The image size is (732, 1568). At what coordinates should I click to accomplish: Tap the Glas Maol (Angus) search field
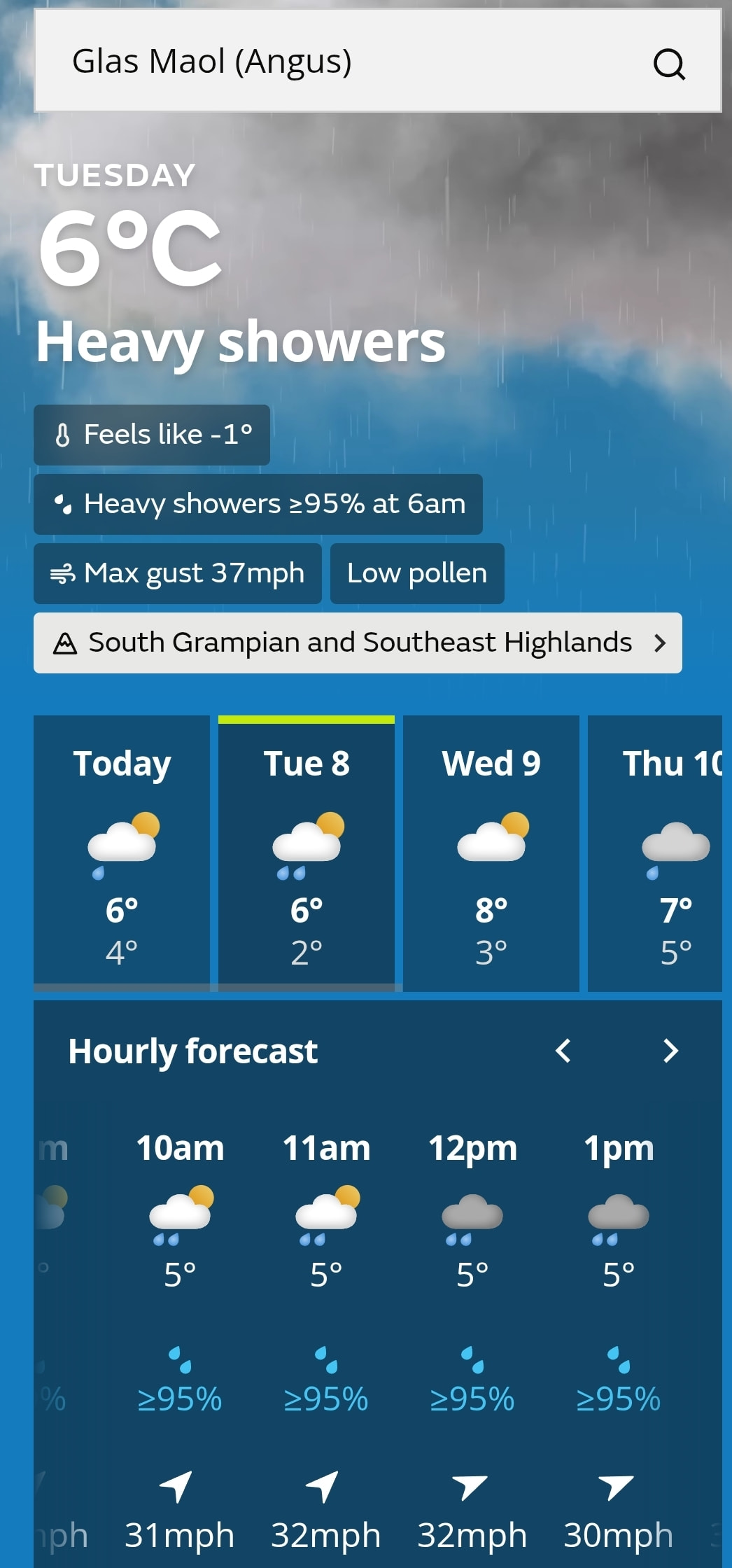378,61
